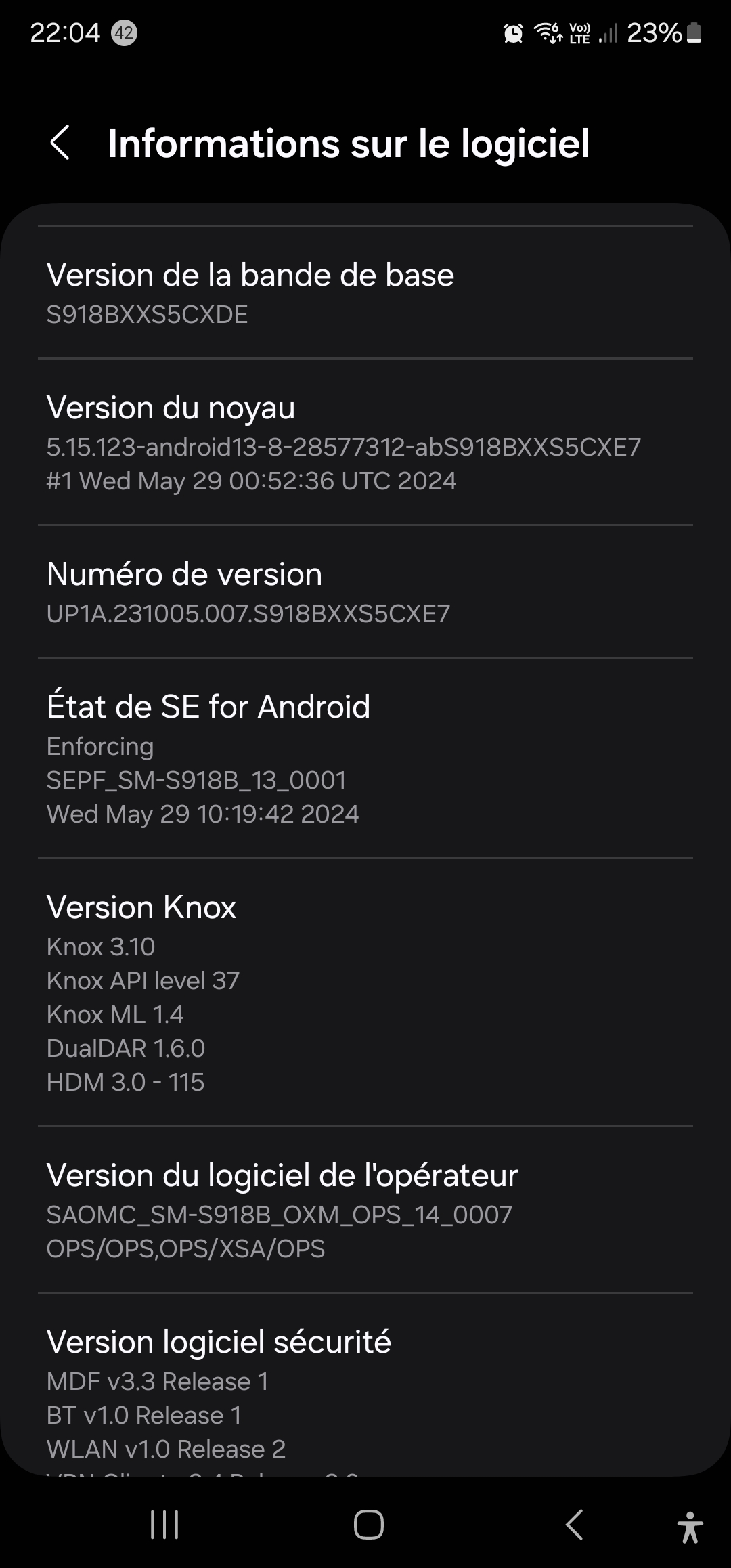The width and height of the screenshot is (731, 1568).
Task: Tap Version du noyau entry
Action: click(x=365, y=443)
